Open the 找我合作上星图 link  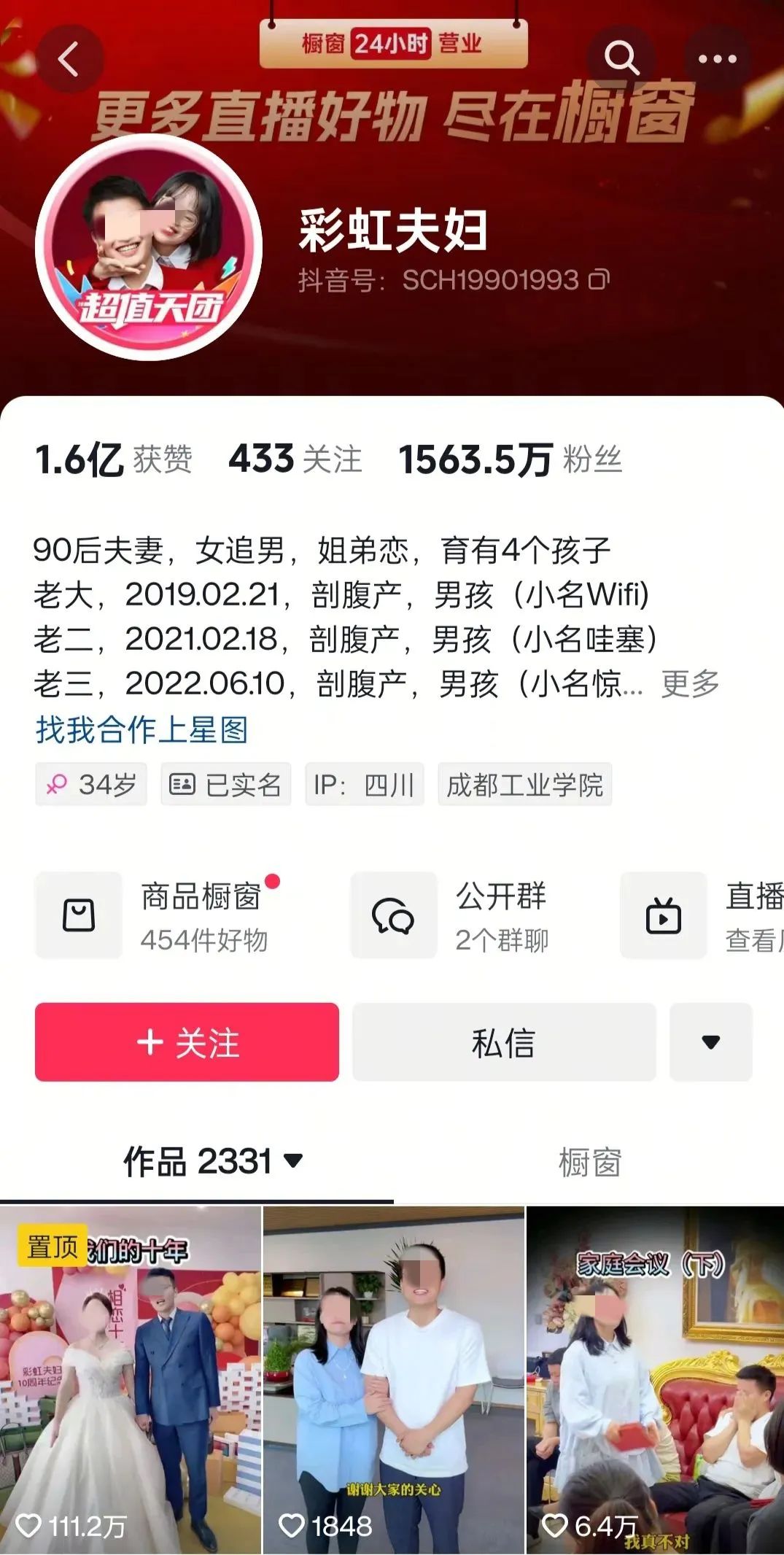[x=142, y=729]
